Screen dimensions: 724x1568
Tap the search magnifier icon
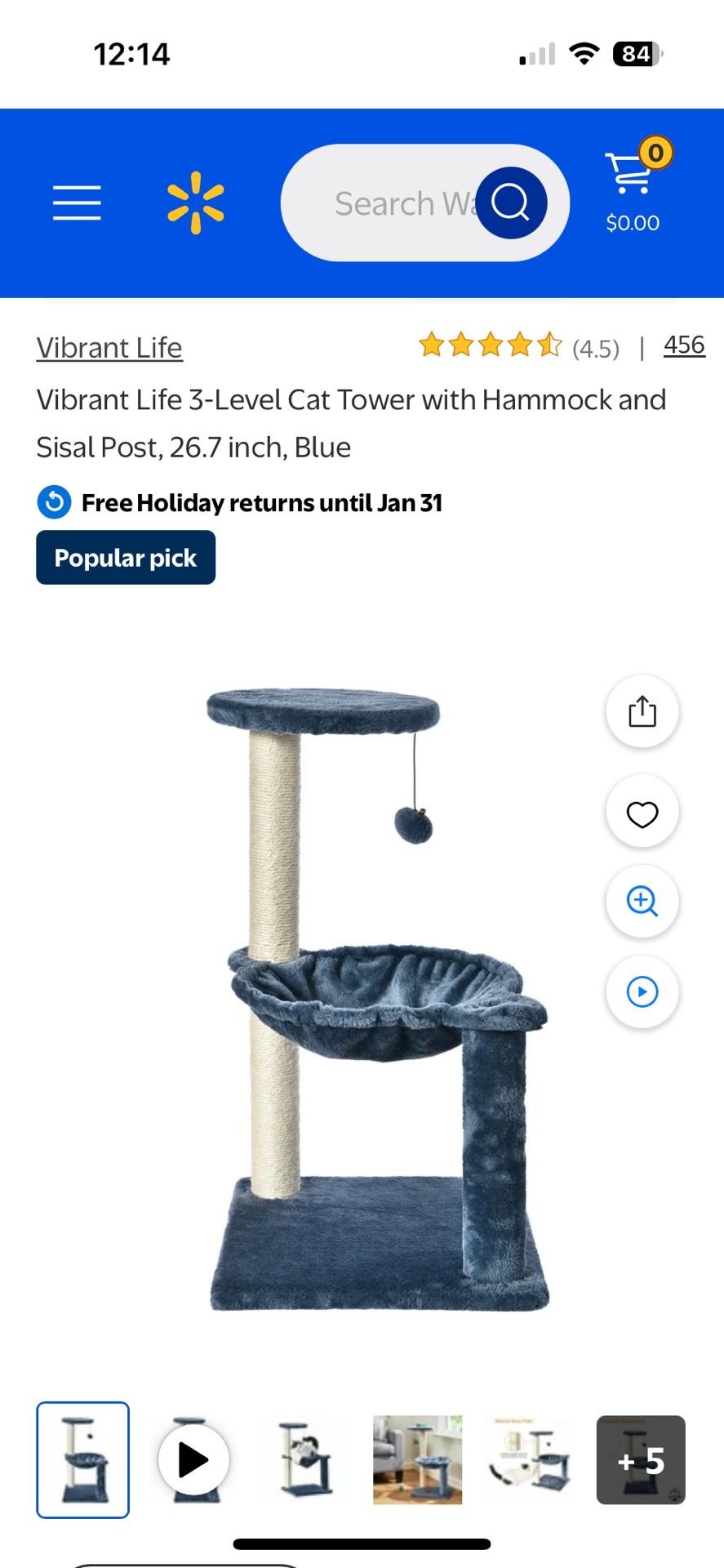click(x=511, y=203)
